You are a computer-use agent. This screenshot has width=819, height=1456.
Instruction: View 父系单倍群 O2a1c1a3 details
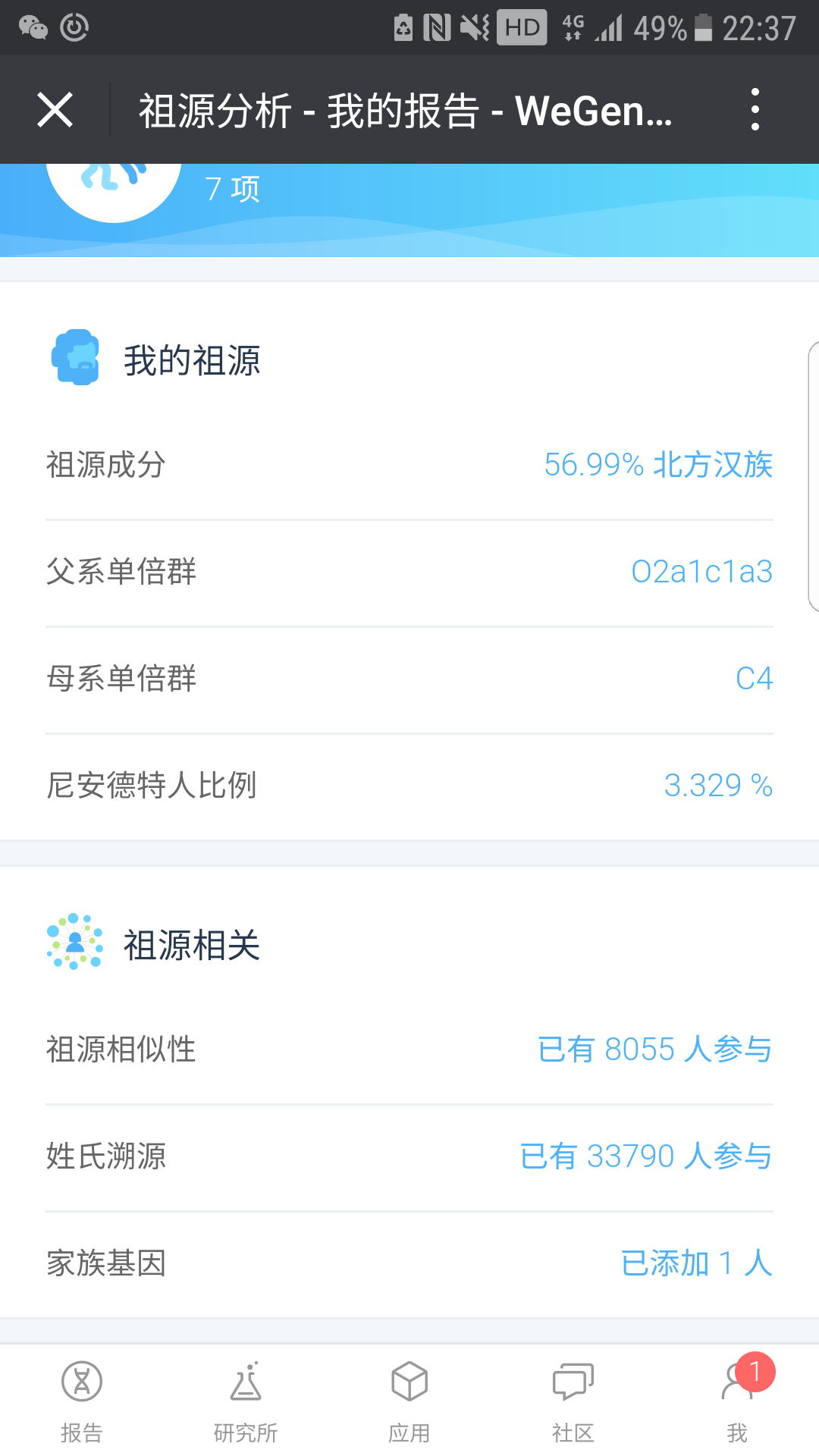[x=409, y=573]
